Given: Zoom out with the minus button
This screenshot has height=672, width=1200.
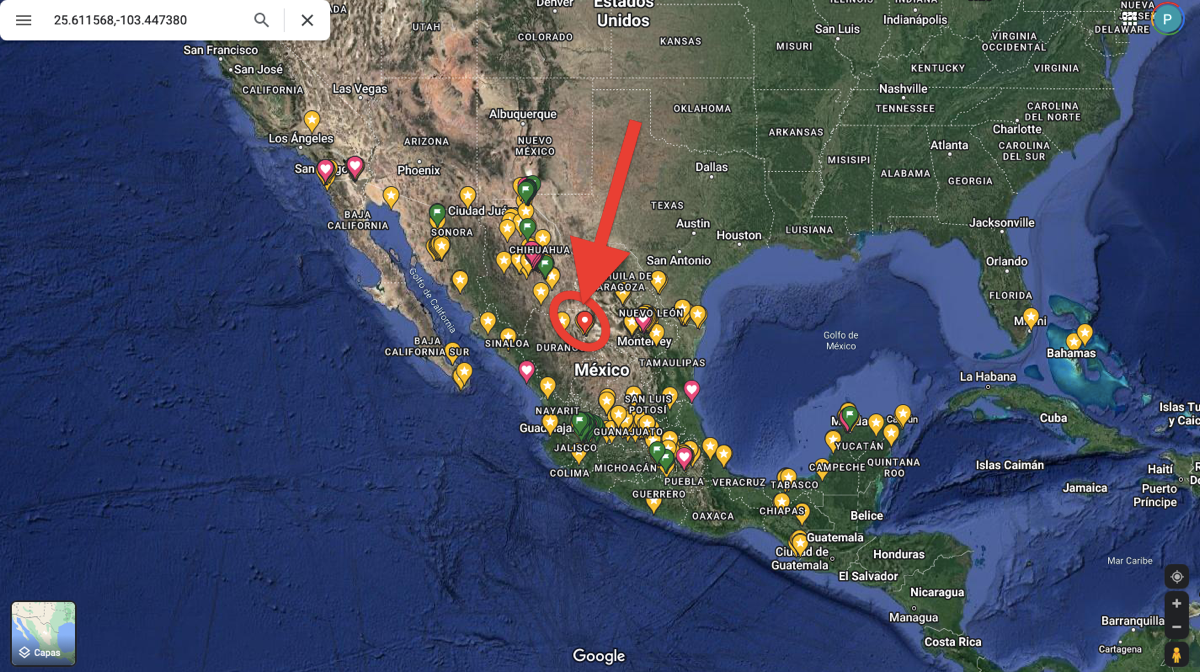Looking at the screenshot, I should 1177,627.
